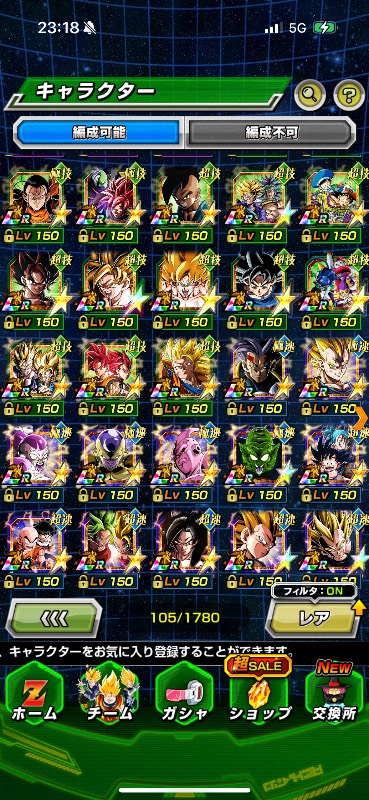Open the ガシャ tab

click(184, 697)
